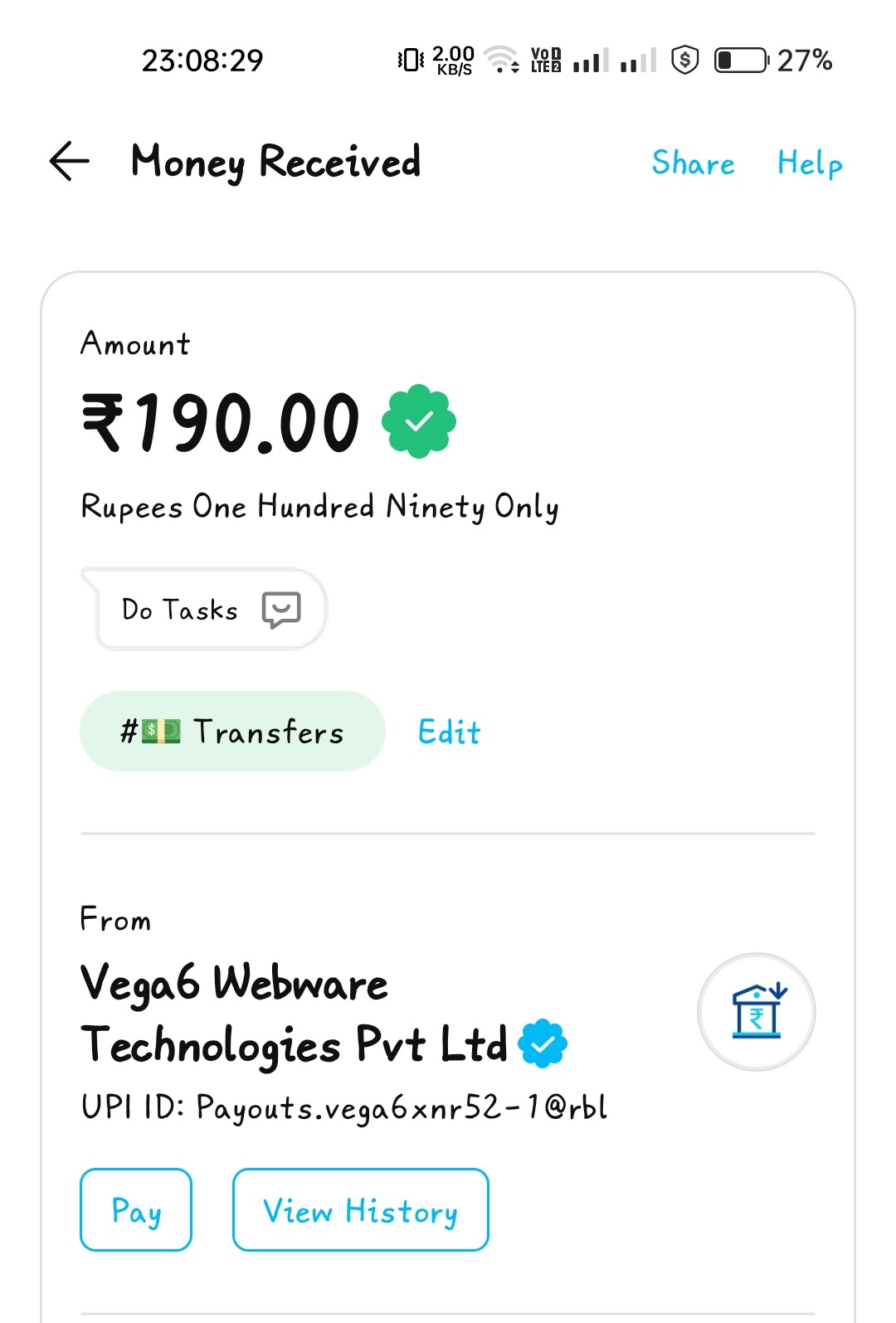This screenshot has width=896, height=1323.
Task: Tap the Transfers category chip
Action: coord(232,732)
